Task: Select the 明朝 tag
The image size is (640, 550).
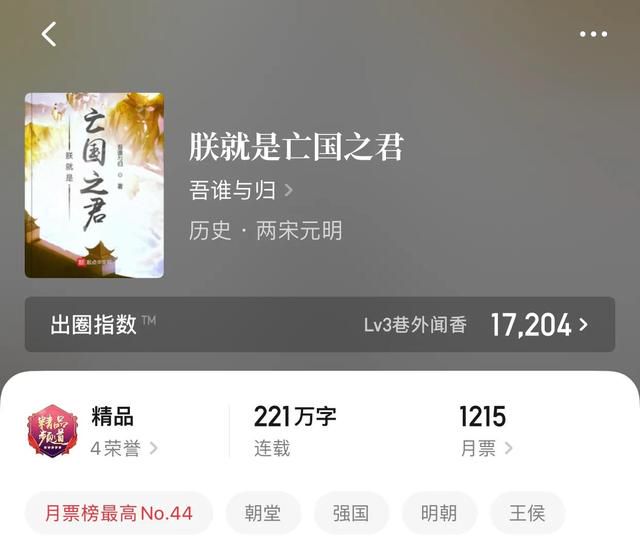Action: (x=438, y=513)
